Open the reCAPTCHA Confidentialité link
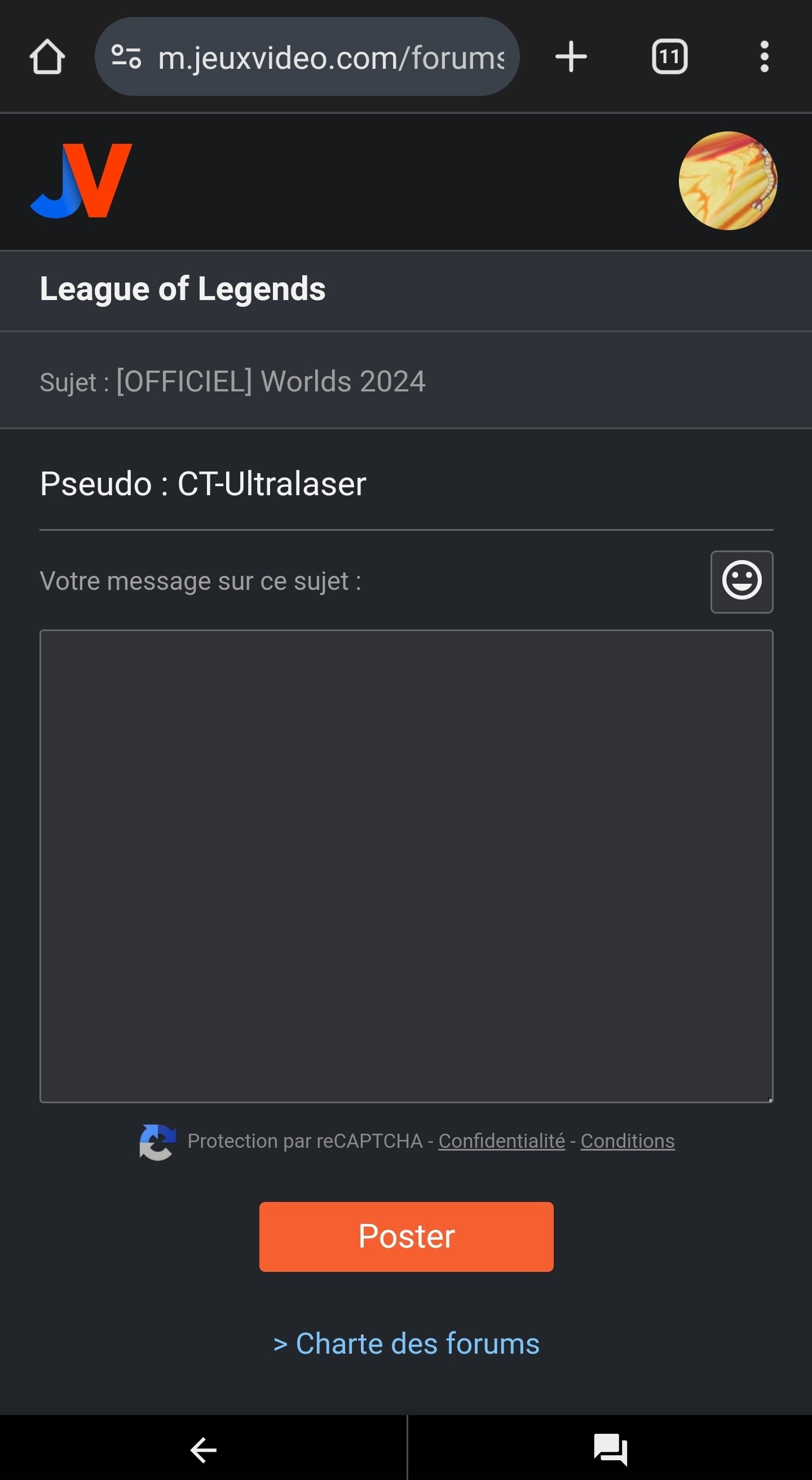The height and width of the screenshot is (1480, 812). click(x=501, y=1140)
